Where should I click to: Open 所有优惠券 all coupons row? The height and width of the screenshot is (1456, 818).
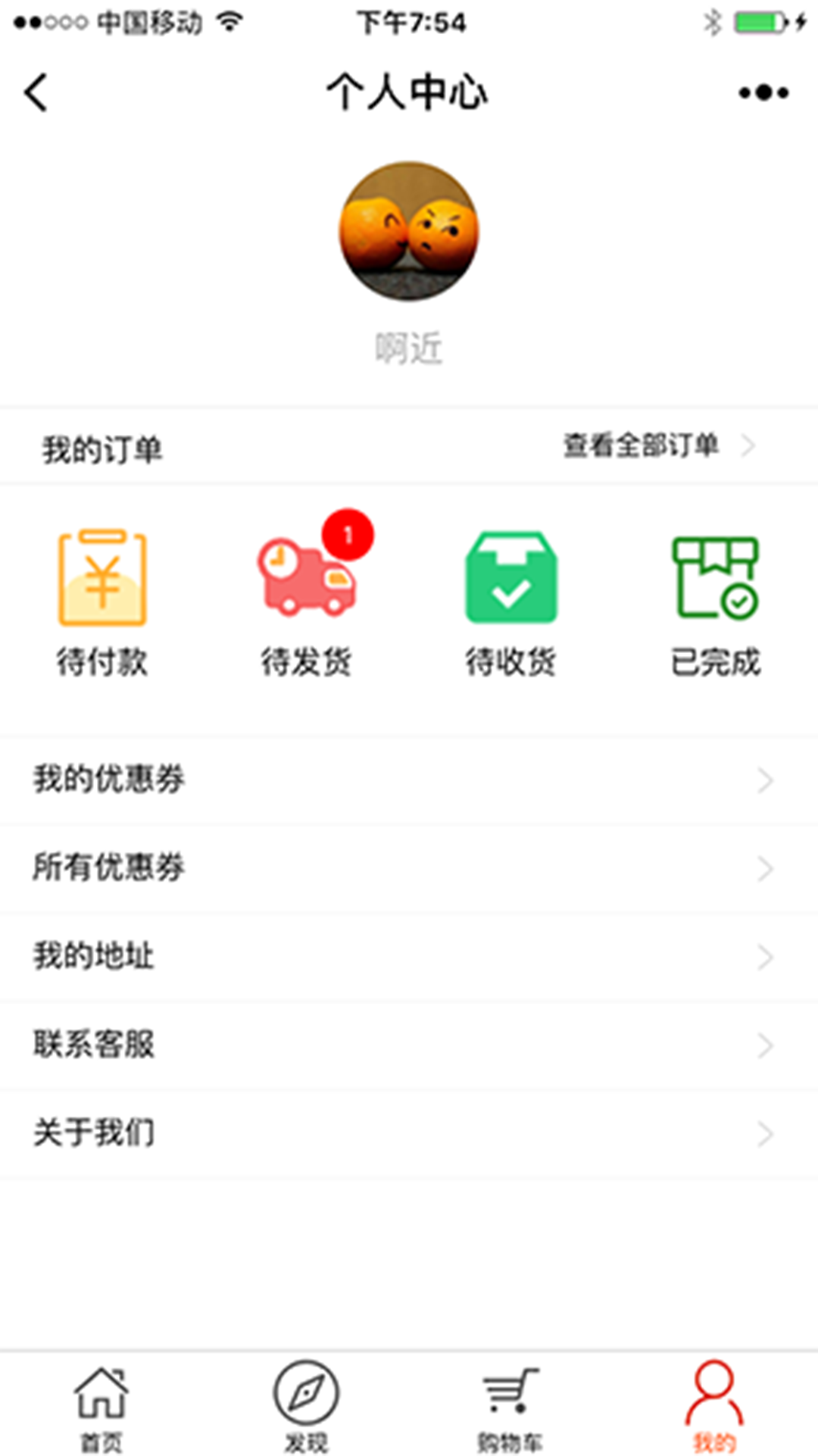click(409, 867)
